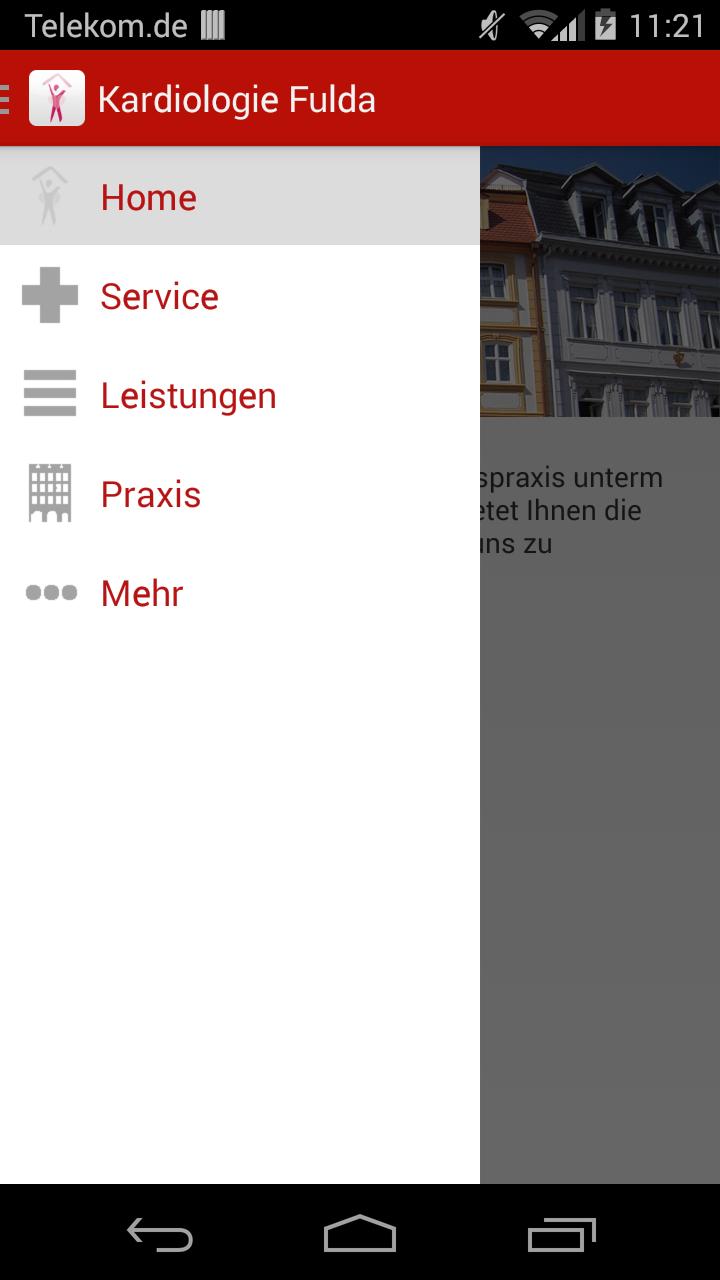This screenshot has width=720, height=1280.
Task: Click the Kardiologie Fulda app logo
Action: (56, 97)
